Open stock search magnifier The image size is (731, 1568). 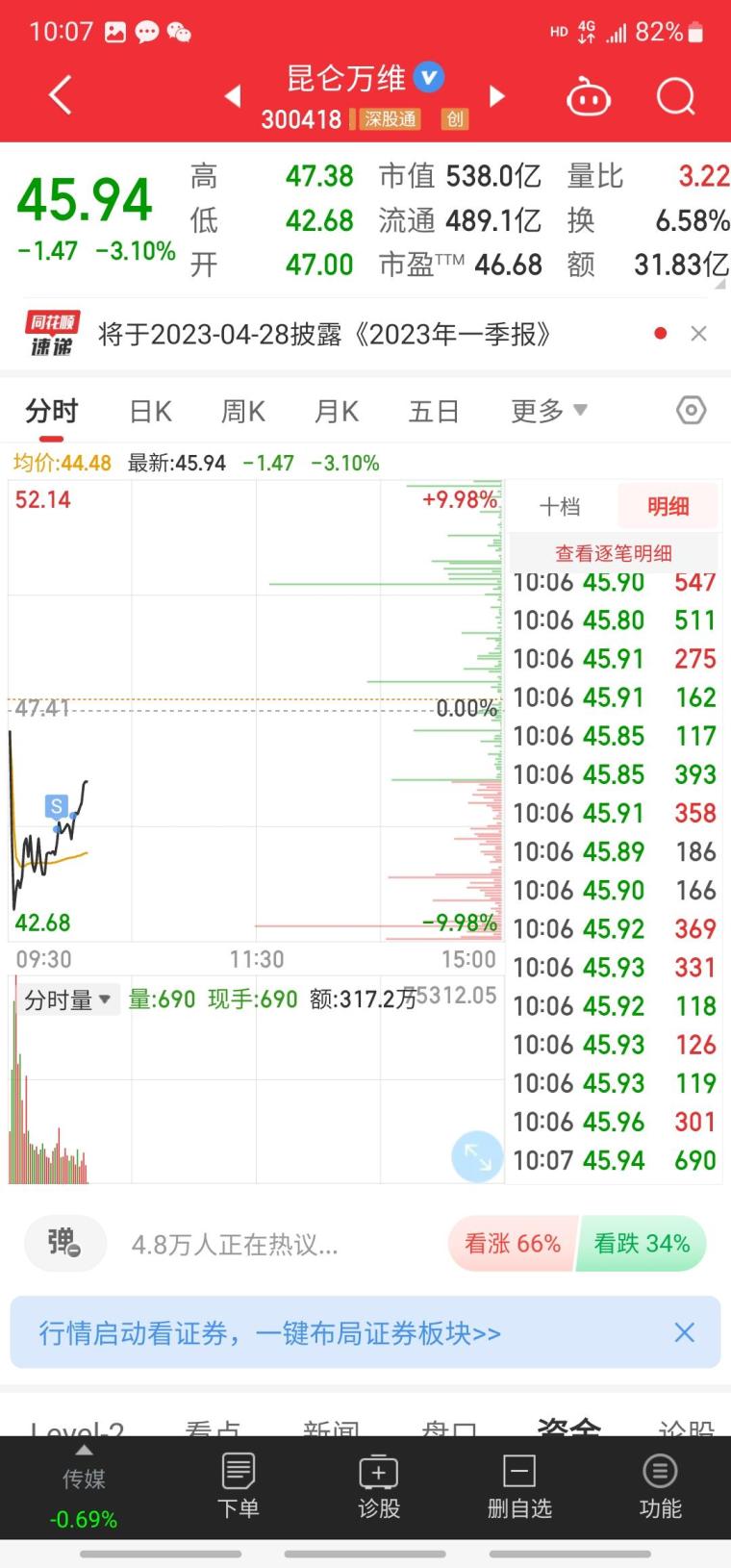[675, 96]
